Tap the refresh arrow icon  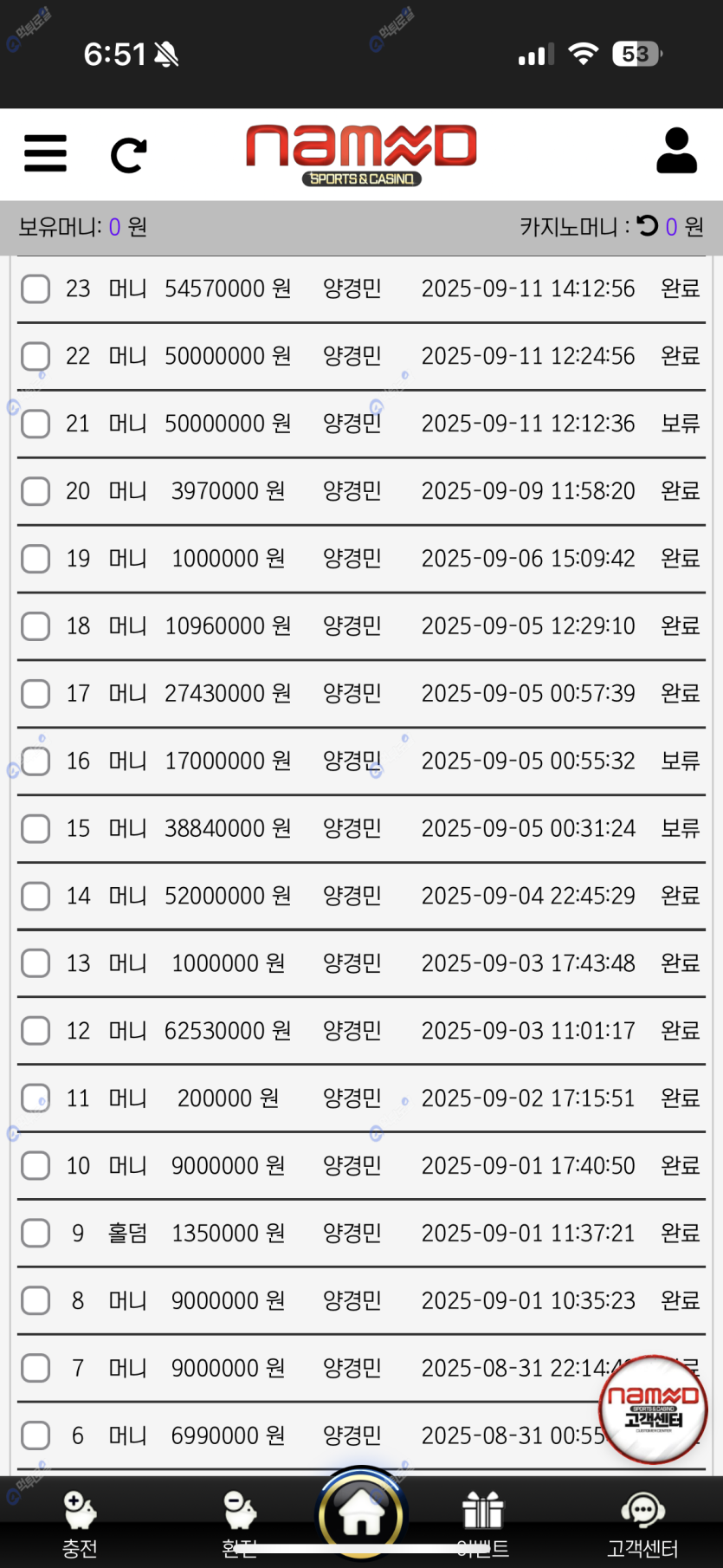tap(129, 155)
